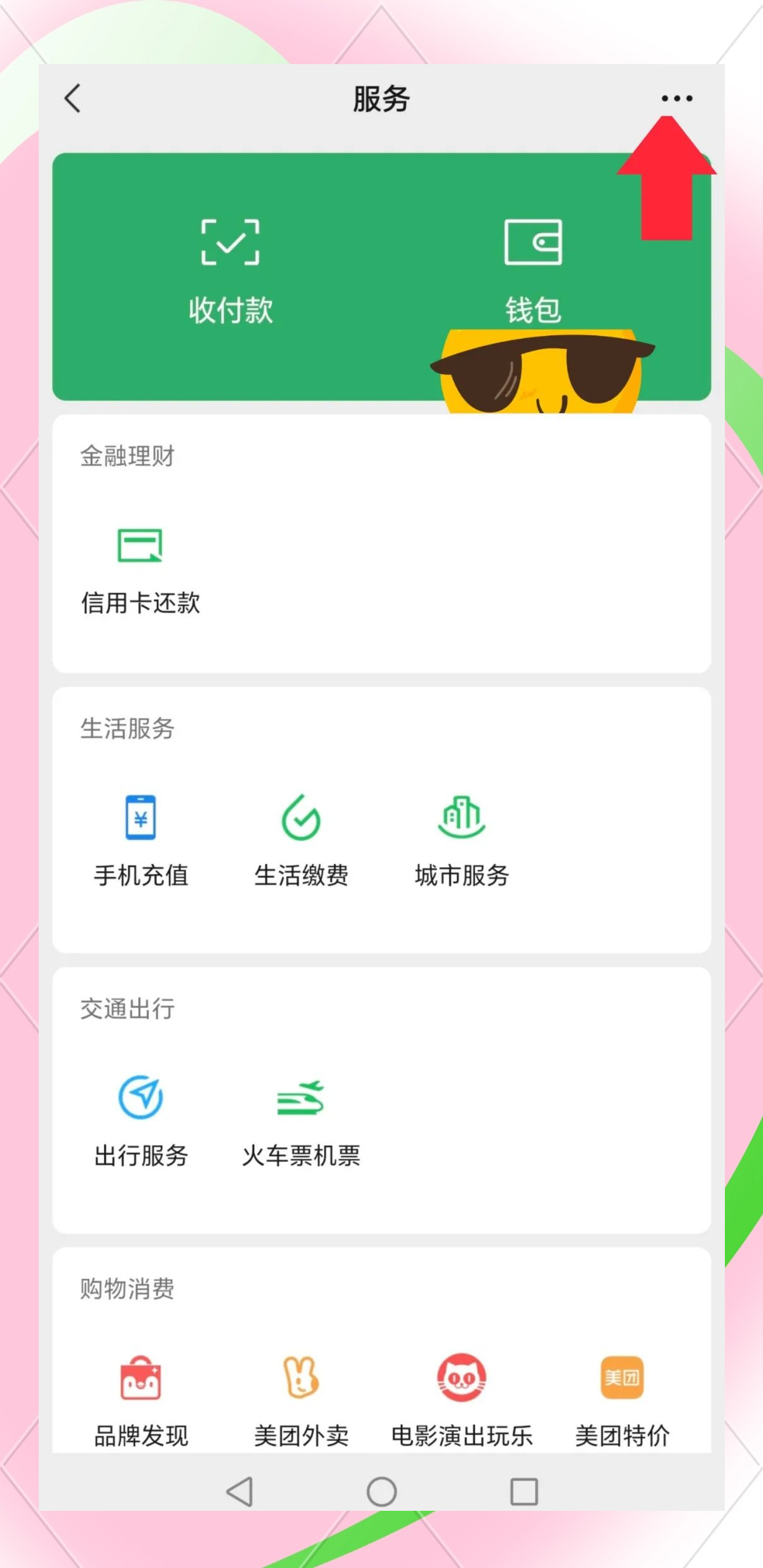The width and height of the screenshot is (763, 1568).
Task: Go back using the top-left back arrow
Action: 72,98
